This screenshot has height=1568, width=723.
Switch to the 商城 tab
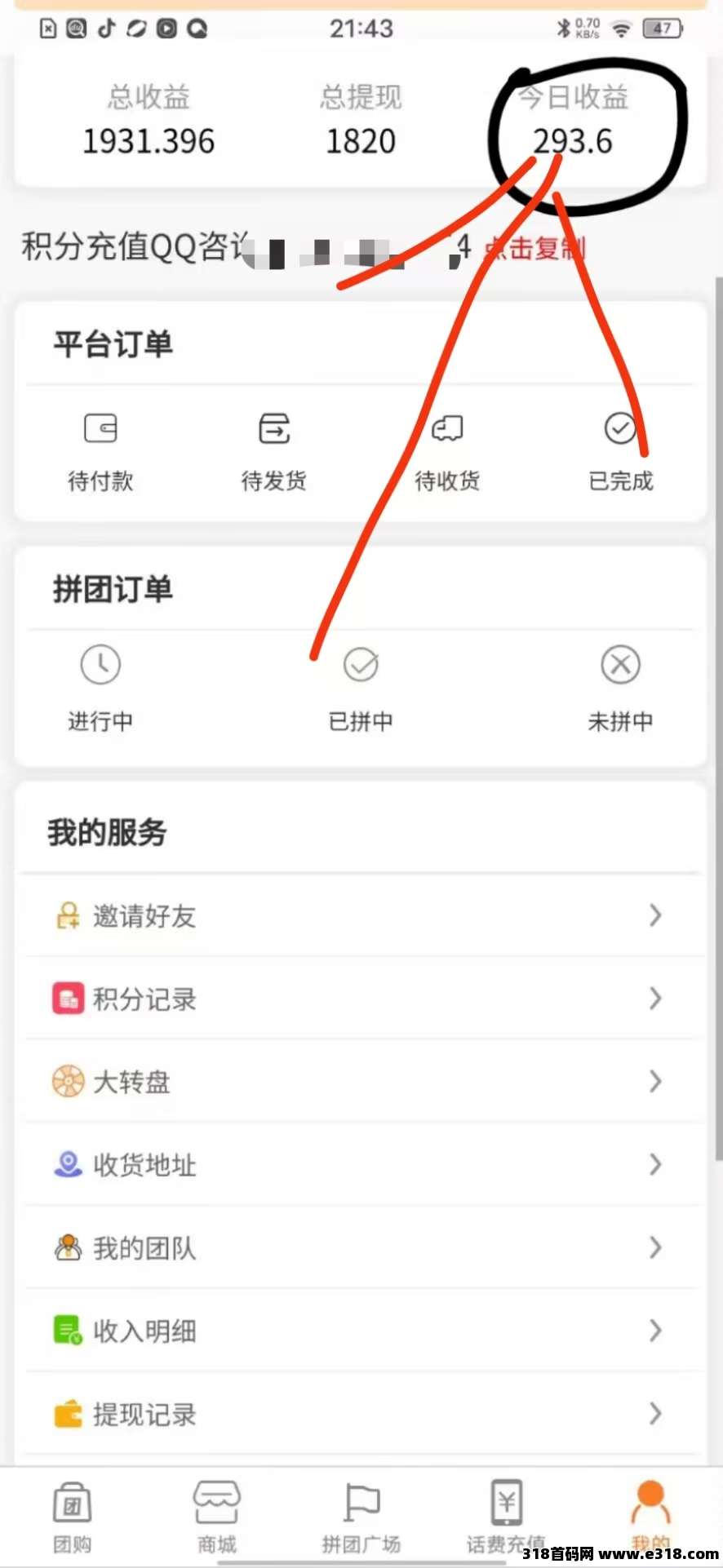pyautogui.click(x=217, y=1517)
